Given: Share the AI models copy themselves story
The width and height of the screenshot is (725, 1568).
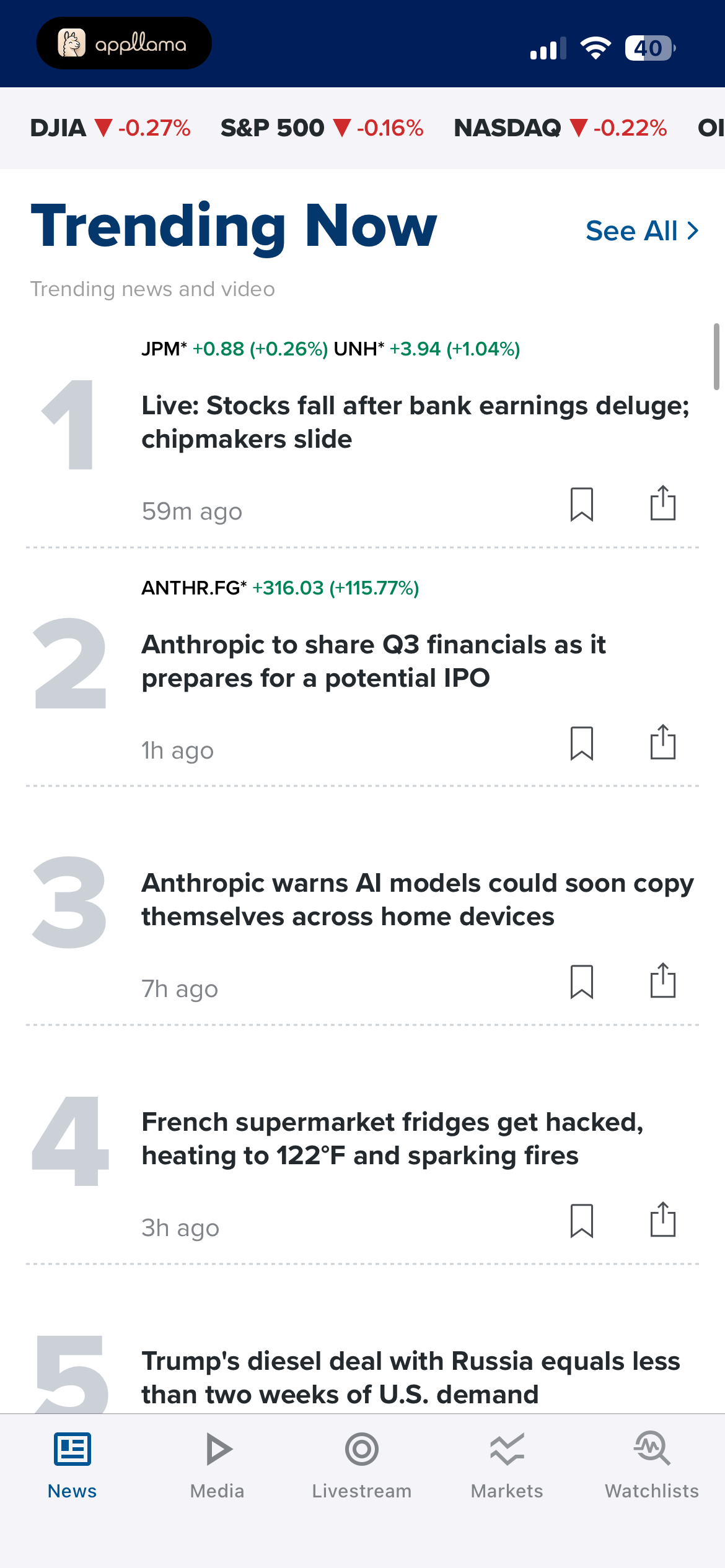Looking at the screenshot, I should [x=662, y=980].
